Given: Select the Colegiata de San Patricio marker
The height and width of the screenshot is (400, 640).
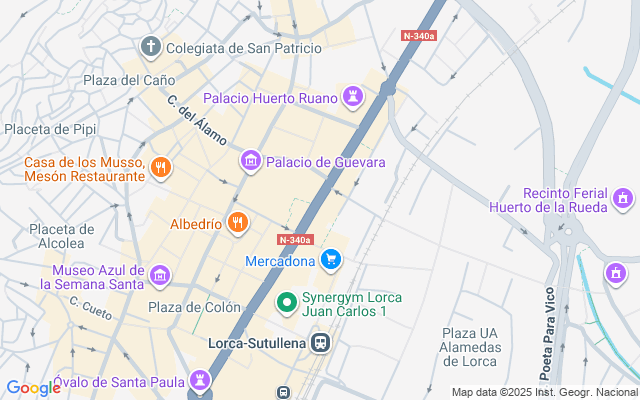Looking at the screenshot, I should tap(151, 47).
